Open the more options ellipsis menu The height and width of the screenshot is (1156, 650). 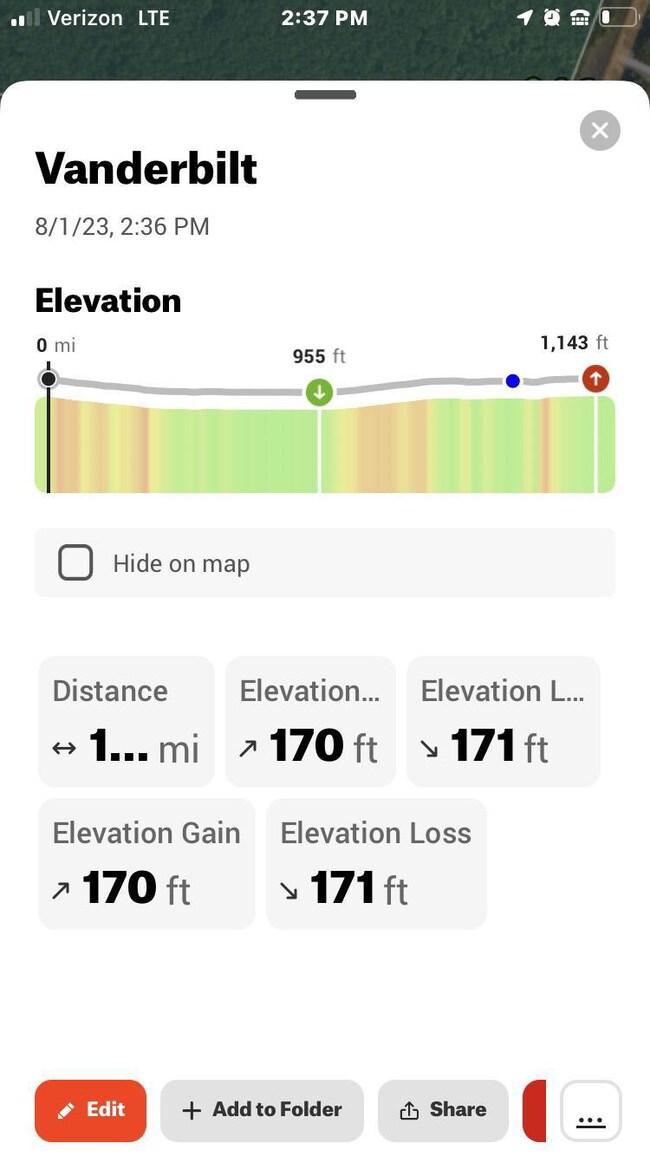tap(591, 1112)
